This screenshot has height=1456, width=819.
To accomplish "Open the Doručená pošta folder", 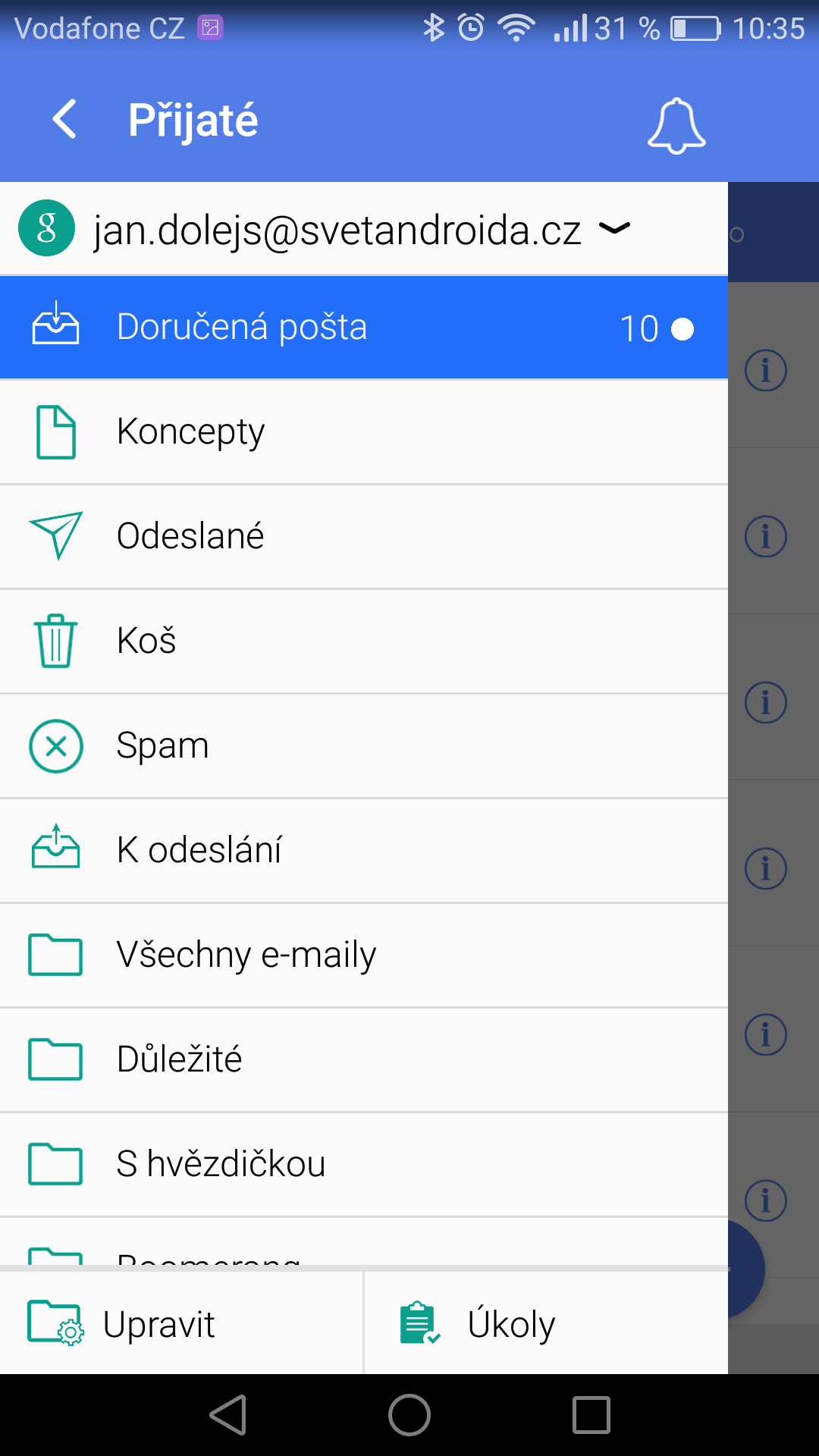I will click(x=364, y=328).
